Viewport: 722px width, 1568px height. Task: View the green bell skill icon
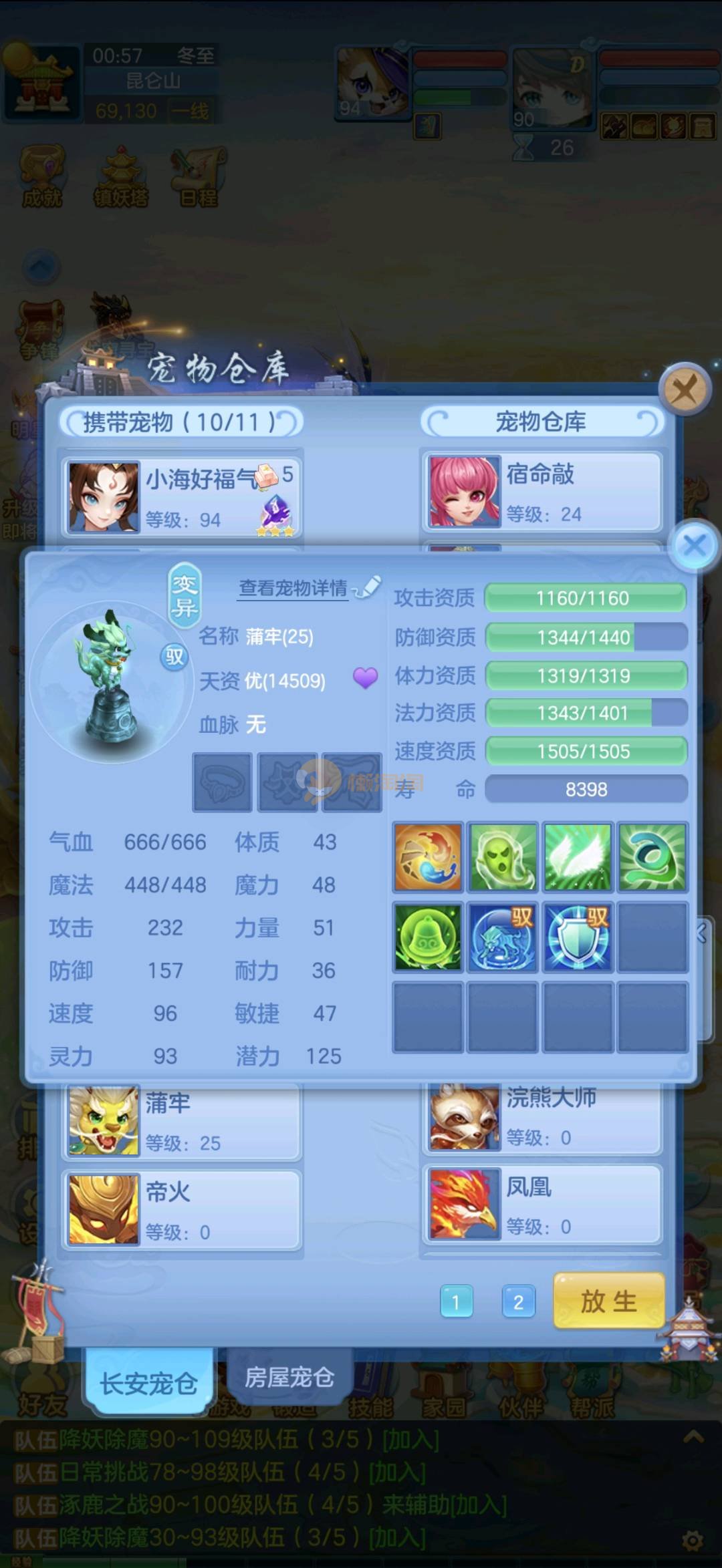(x=427, y=937)
